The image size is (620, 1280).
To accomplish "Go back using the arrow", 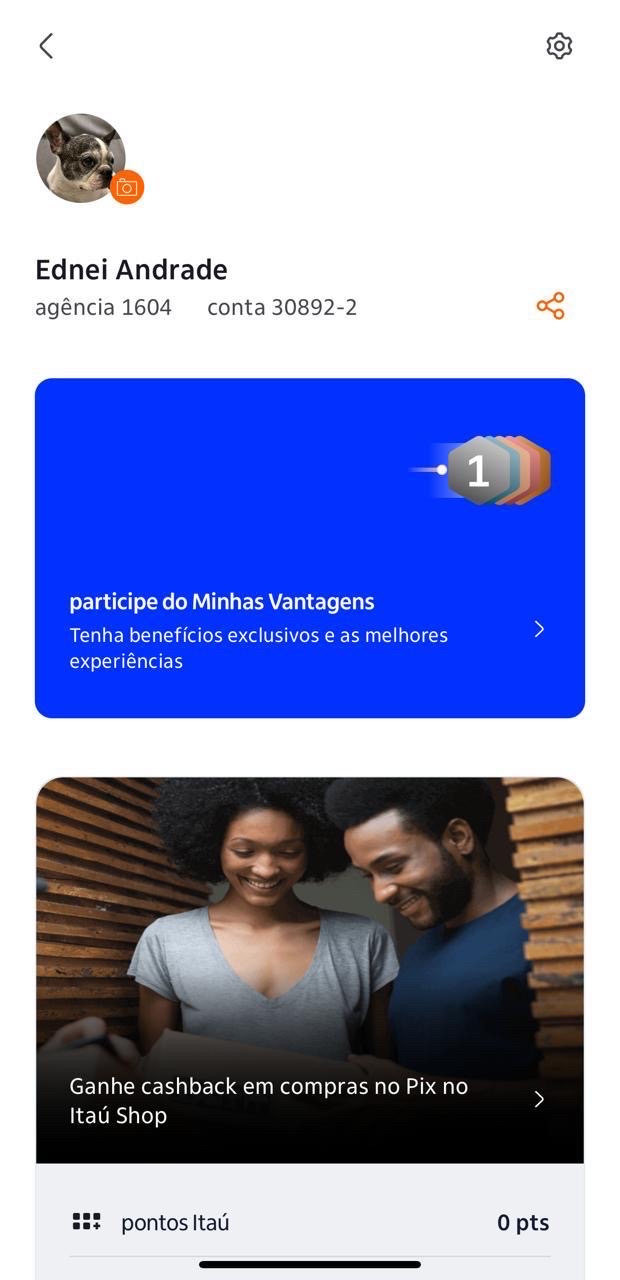I will (x=46, y=46).
